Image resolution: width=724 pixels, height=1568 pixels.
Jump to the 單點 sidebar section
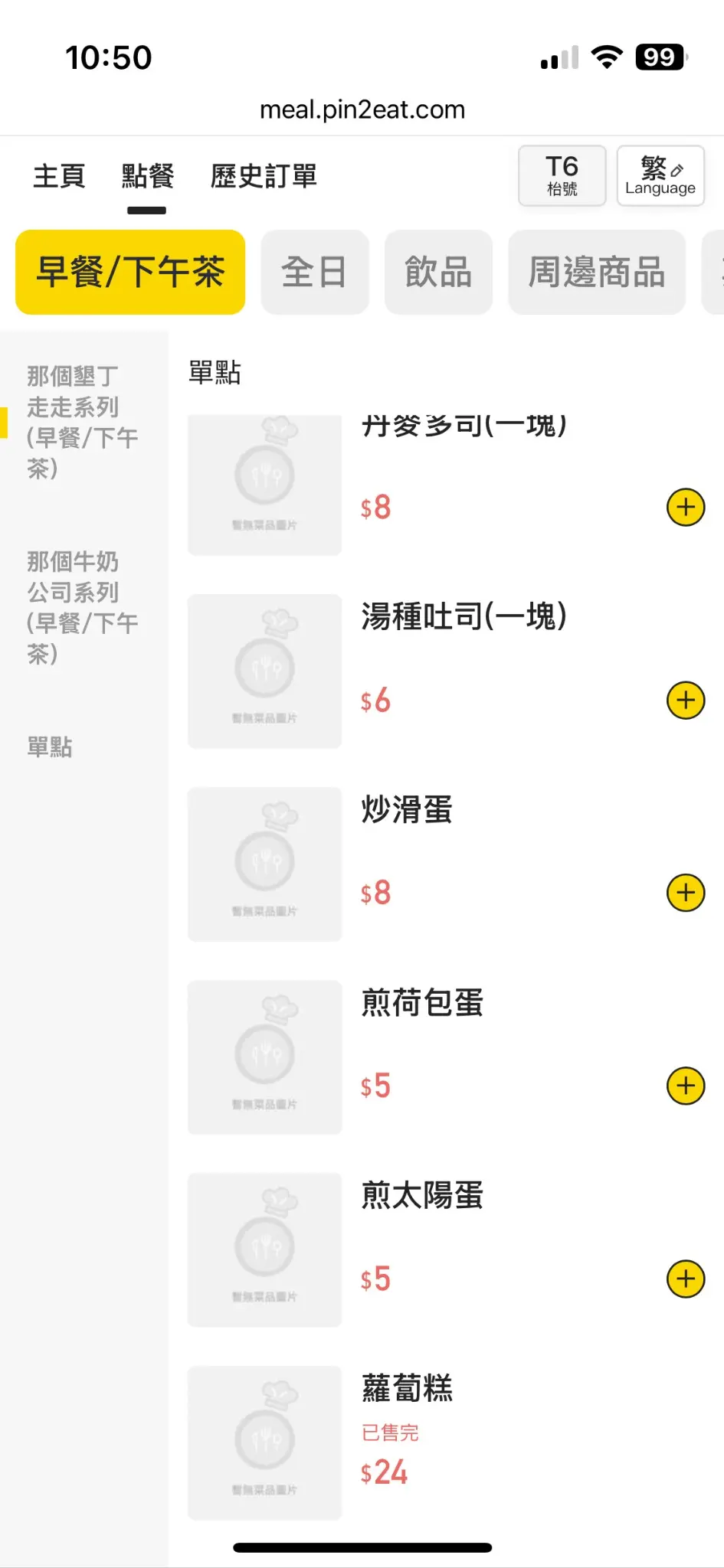pyautogui.click(x=50, y=746)
